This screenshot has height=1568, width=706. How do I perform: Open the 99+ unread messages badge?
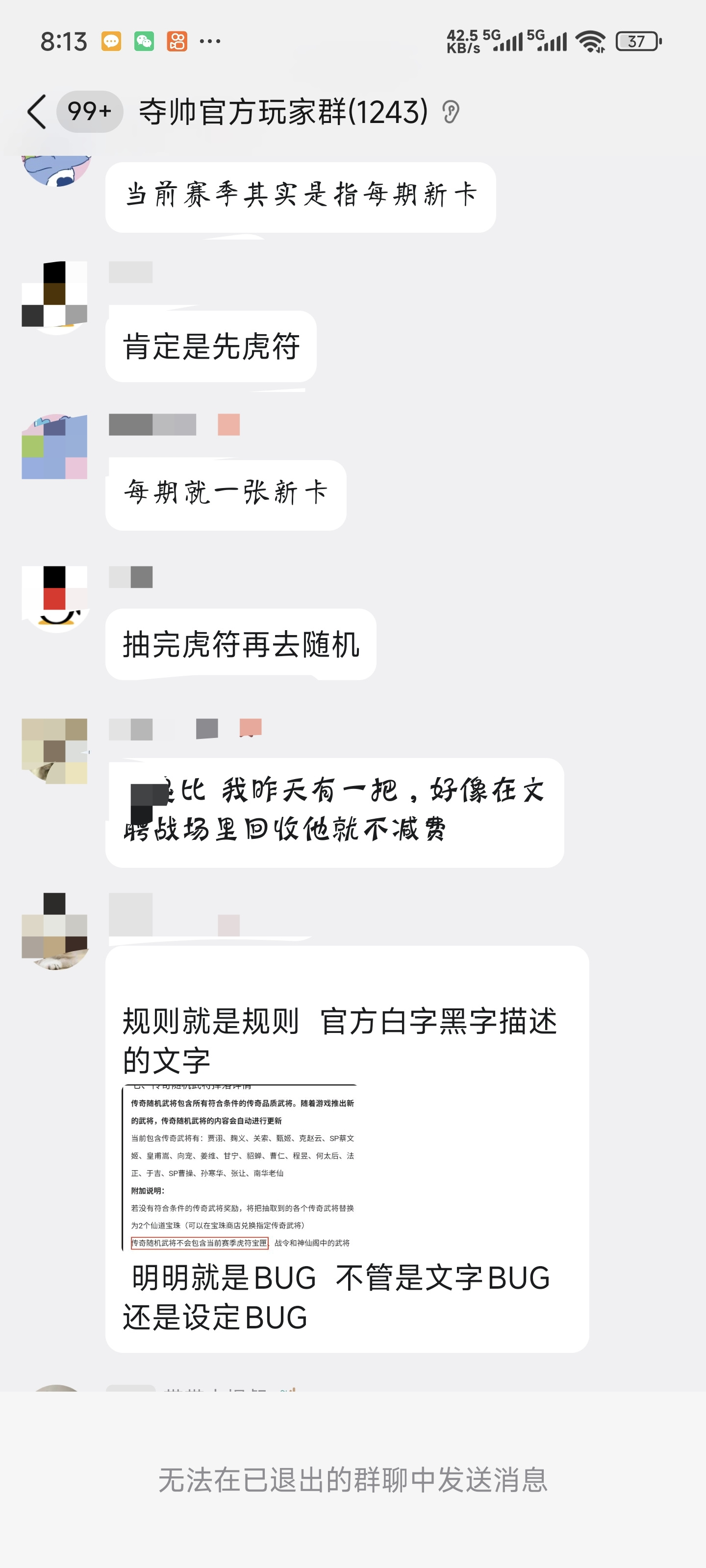click(x=90, y=111)
